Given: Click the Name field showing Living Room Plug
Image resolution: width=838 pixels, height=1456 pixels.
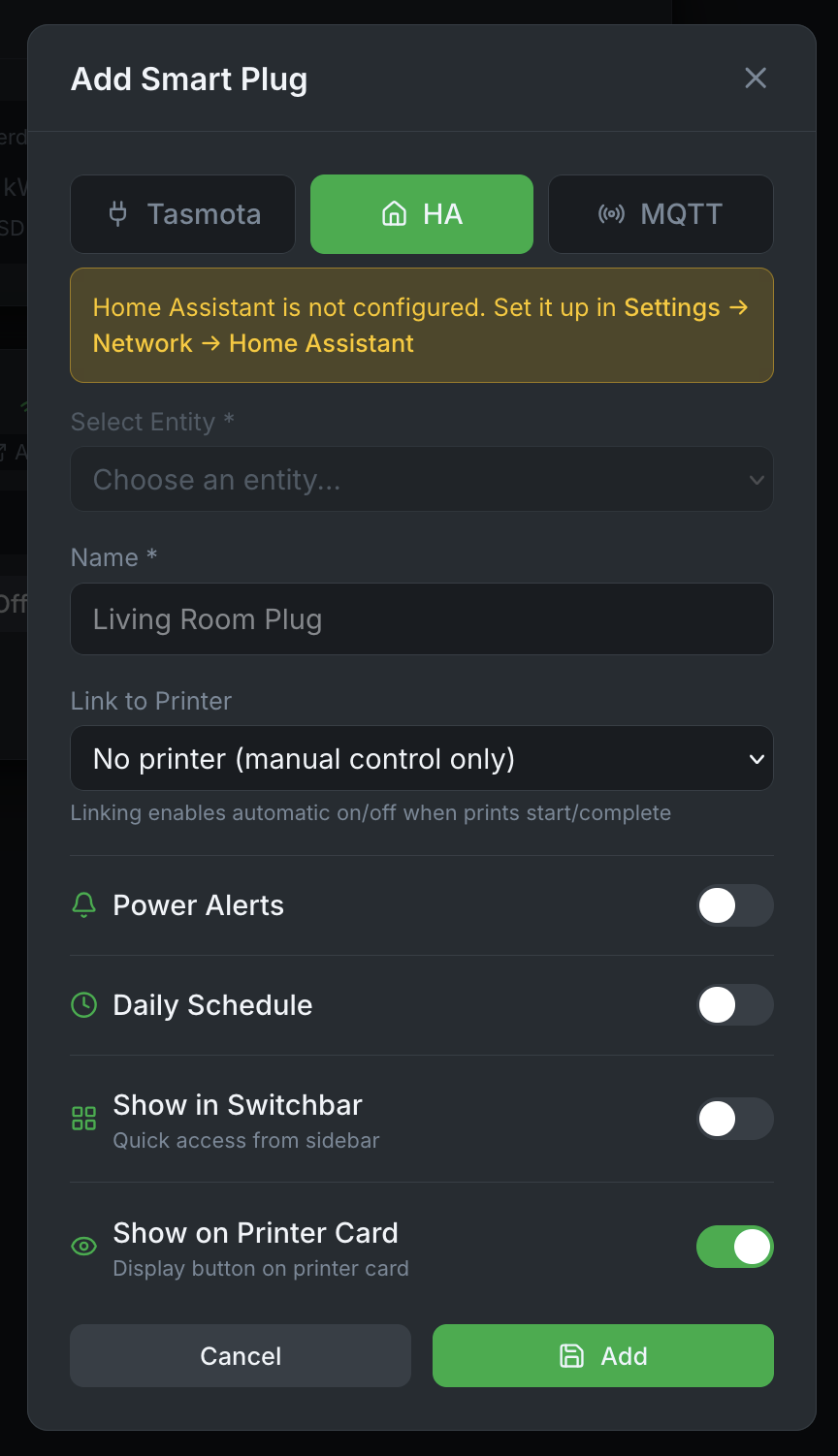Looking at the screenshot, I should [421, 618].
